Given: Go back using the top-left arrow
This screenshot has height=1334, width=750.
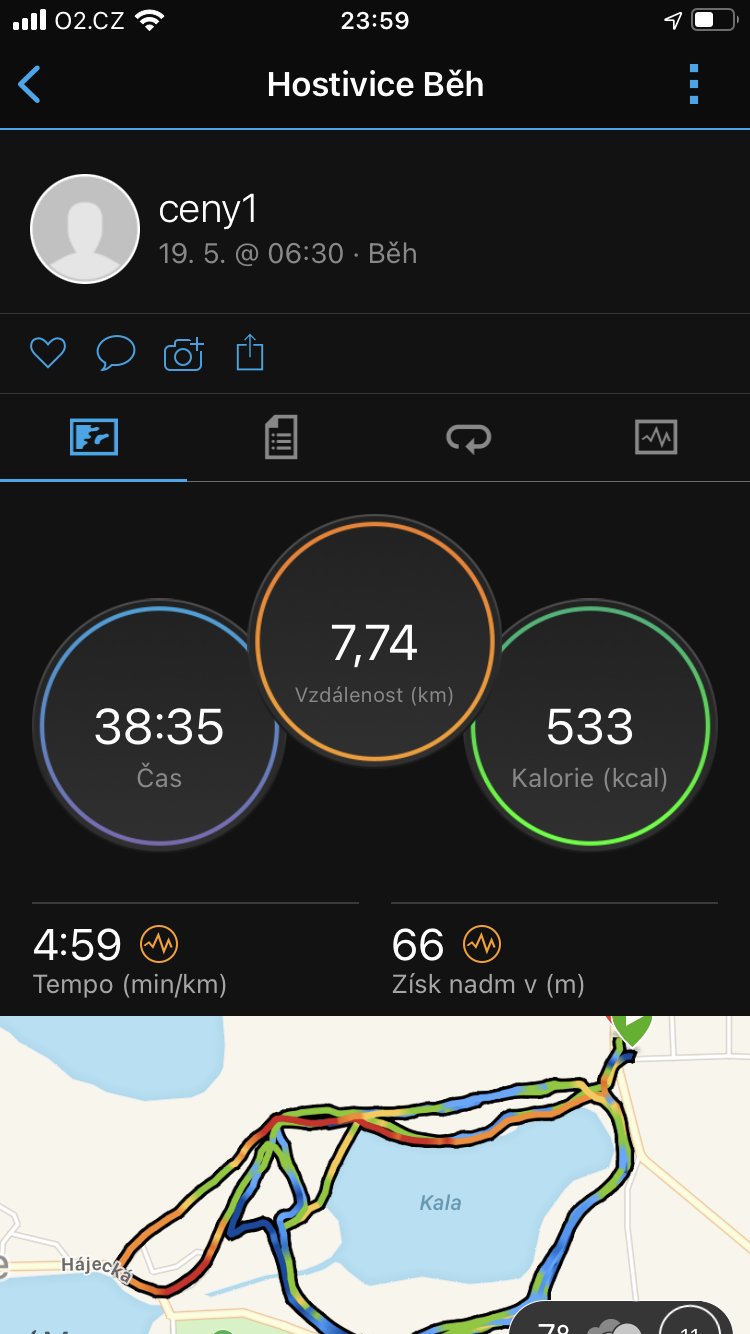Looking at the screenshot, I should click(x=30, y=85).
